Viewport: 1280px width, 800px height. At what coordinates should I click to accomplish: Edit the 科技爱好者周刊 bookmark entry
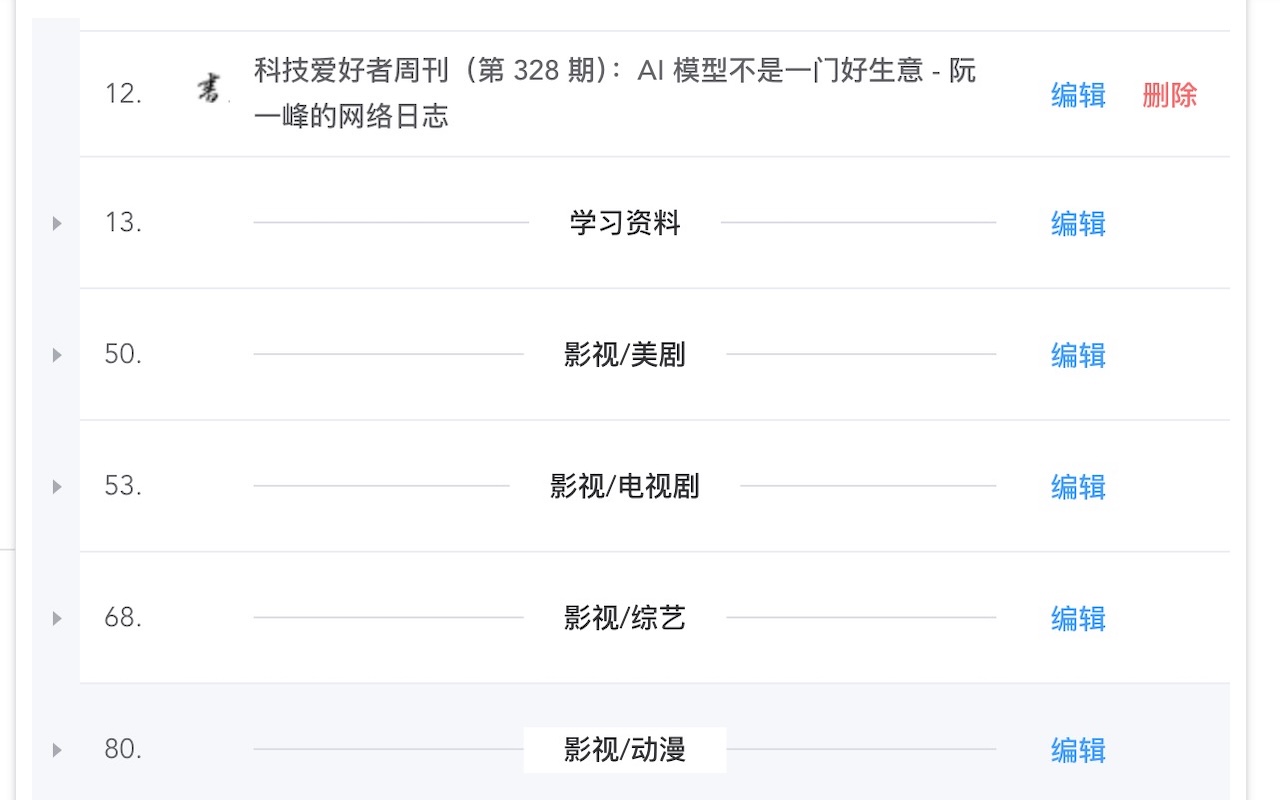coord(1078,95)
